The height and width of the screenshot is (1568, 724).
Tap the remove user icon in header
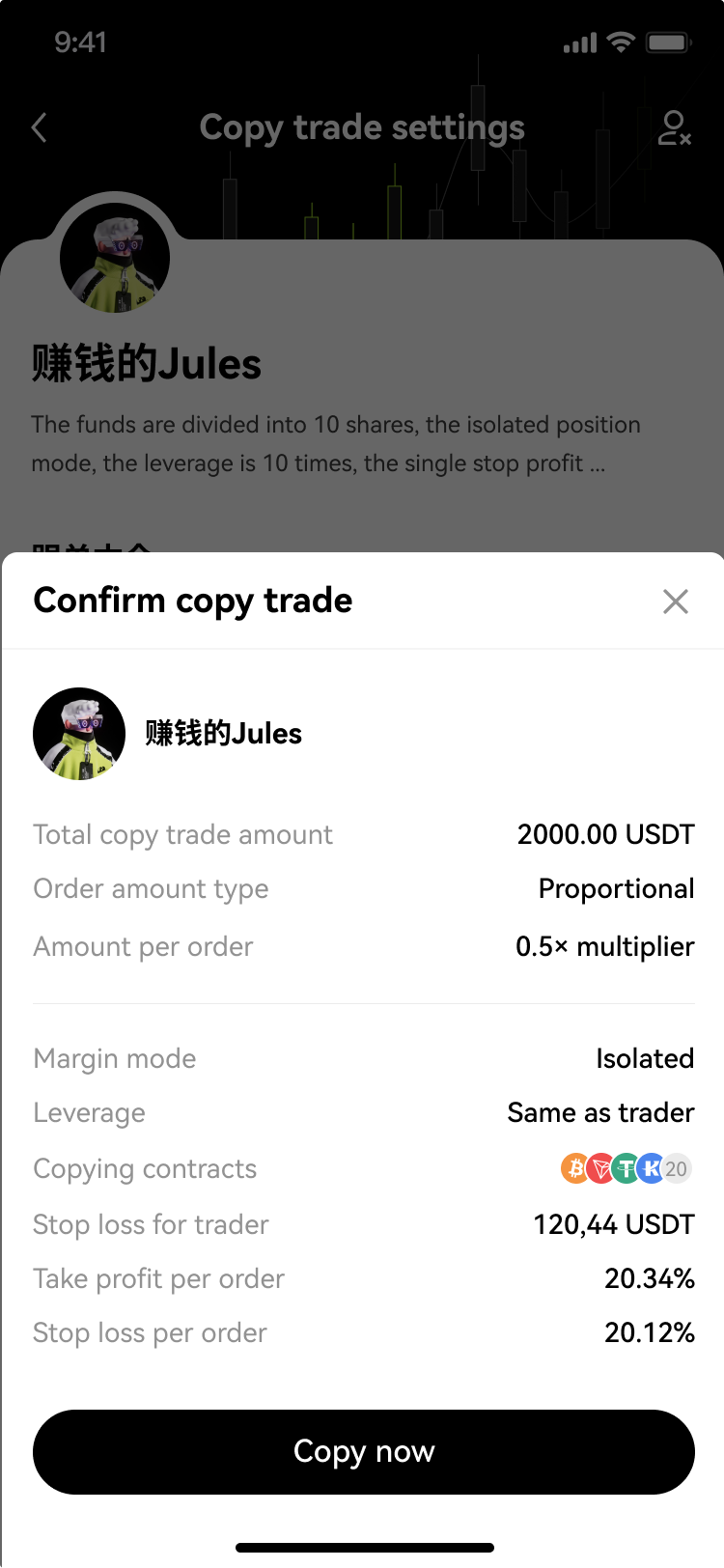673,127
